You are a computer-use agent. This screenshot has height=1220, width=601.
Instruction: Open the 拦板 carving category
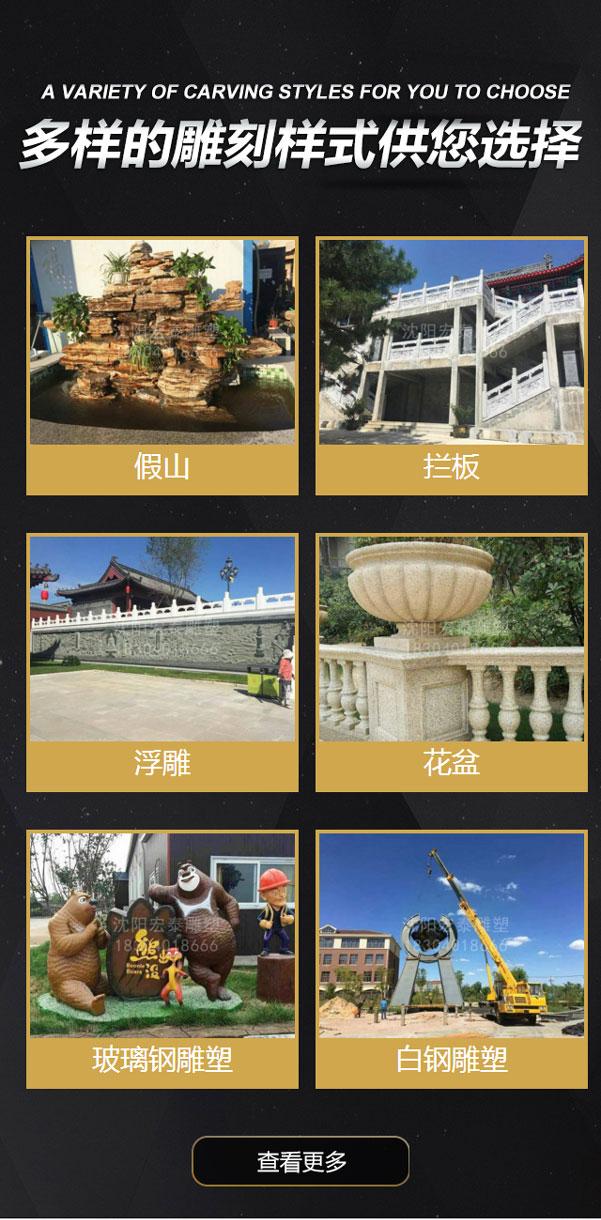click(x=451, y=366)
